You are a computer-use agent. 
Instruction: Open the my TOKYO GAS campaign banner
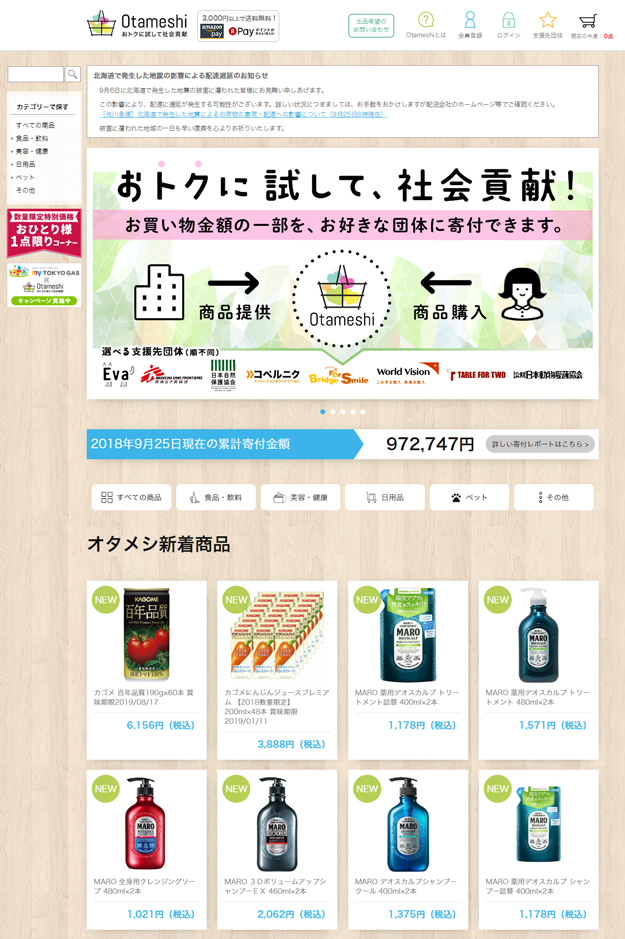(x=44, y=284)
